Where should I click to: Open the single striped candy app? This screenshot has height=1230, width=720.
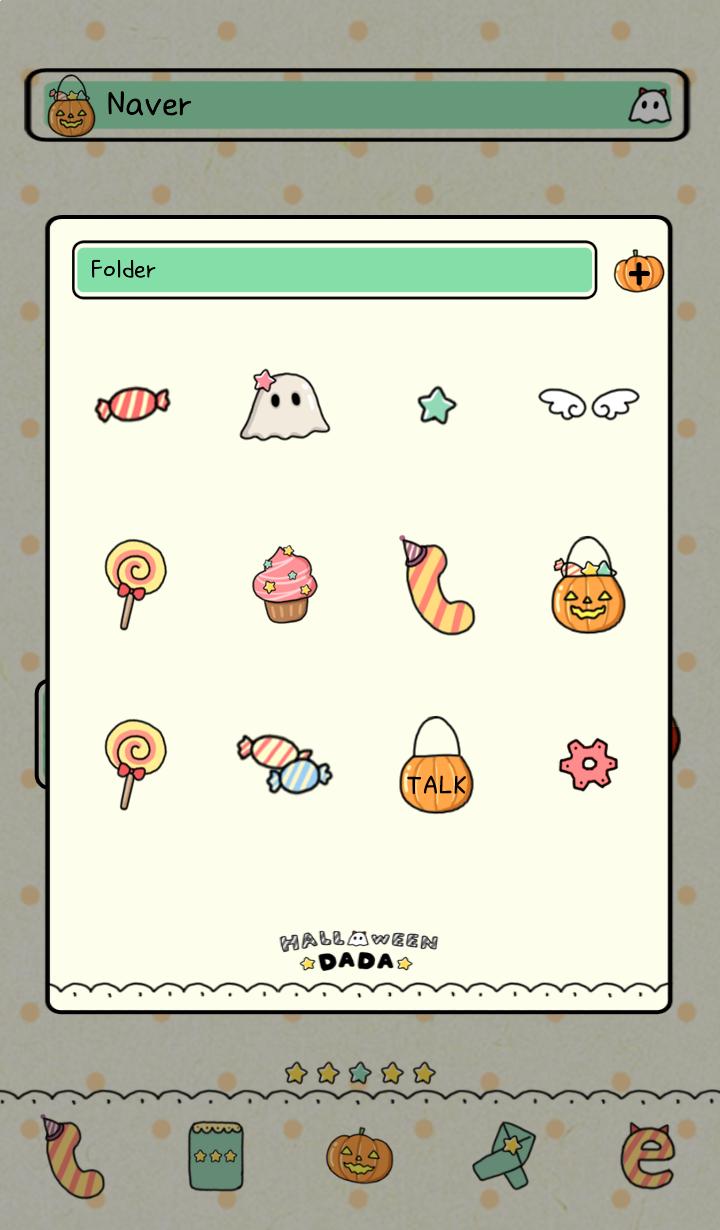[x=132, y=405]
